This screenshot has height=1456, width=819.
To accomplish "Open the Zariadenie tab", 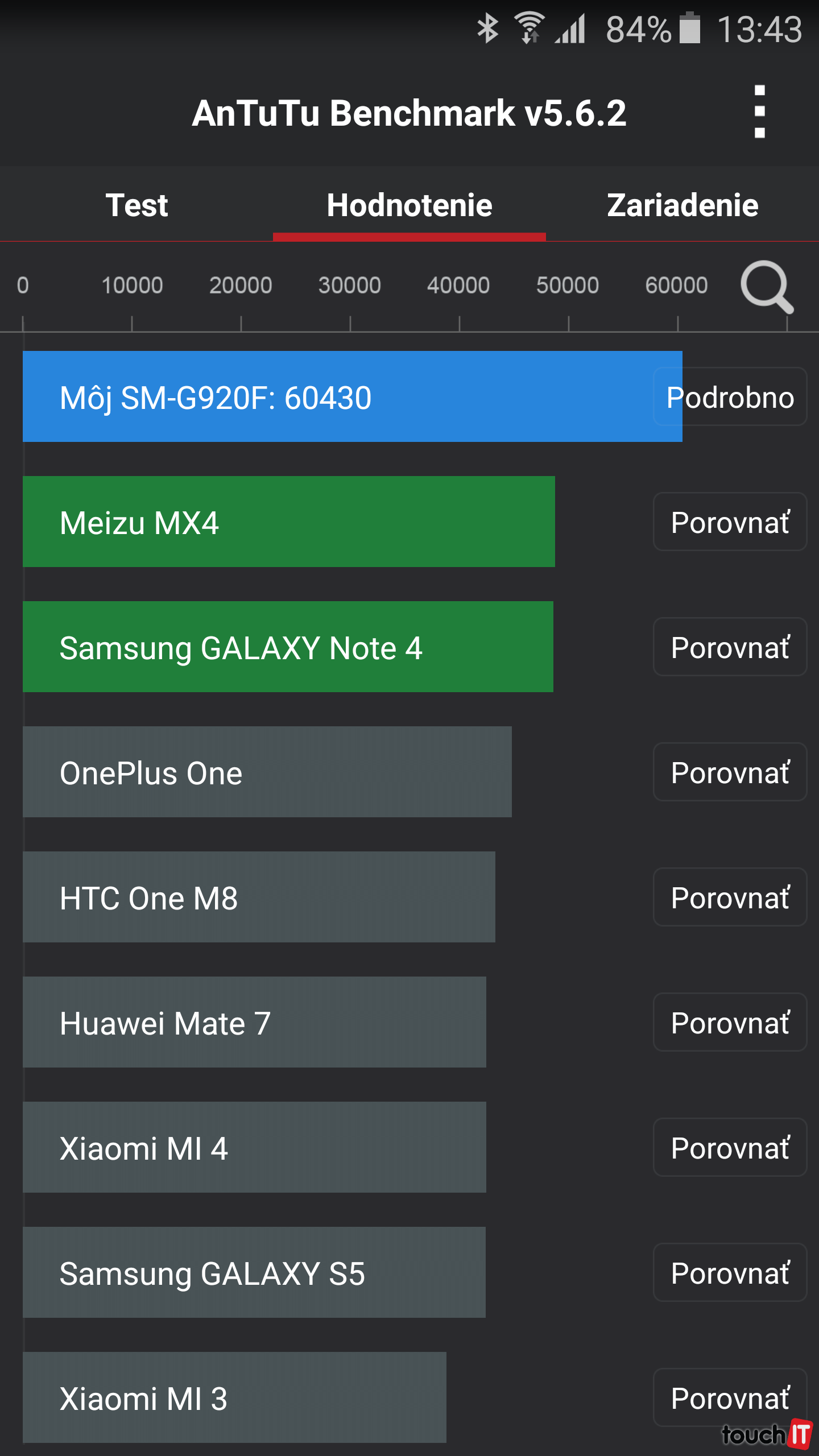I will point(682,205).
